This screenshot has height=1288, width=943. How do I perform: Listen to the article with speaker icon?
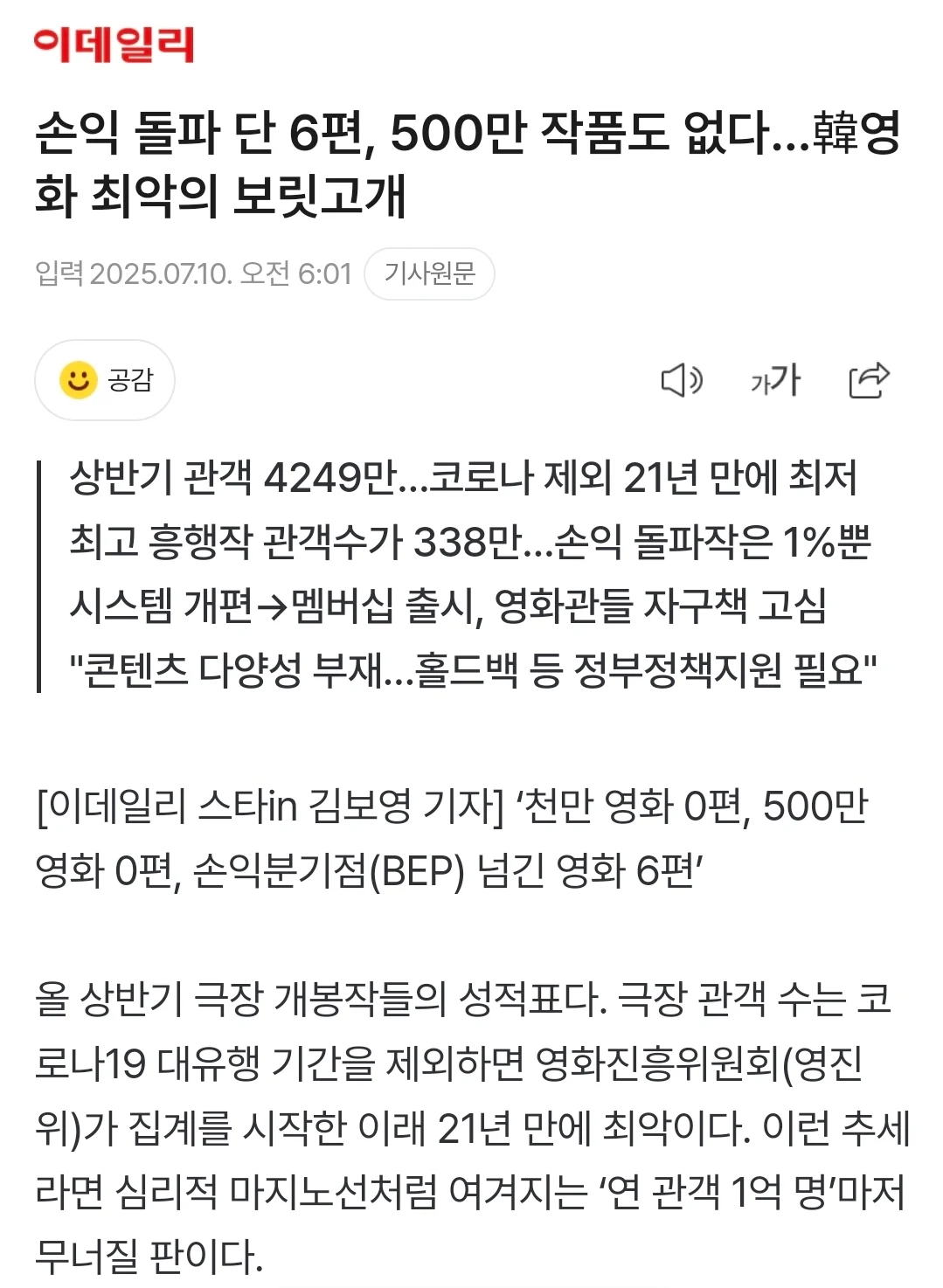click(681, 380)
